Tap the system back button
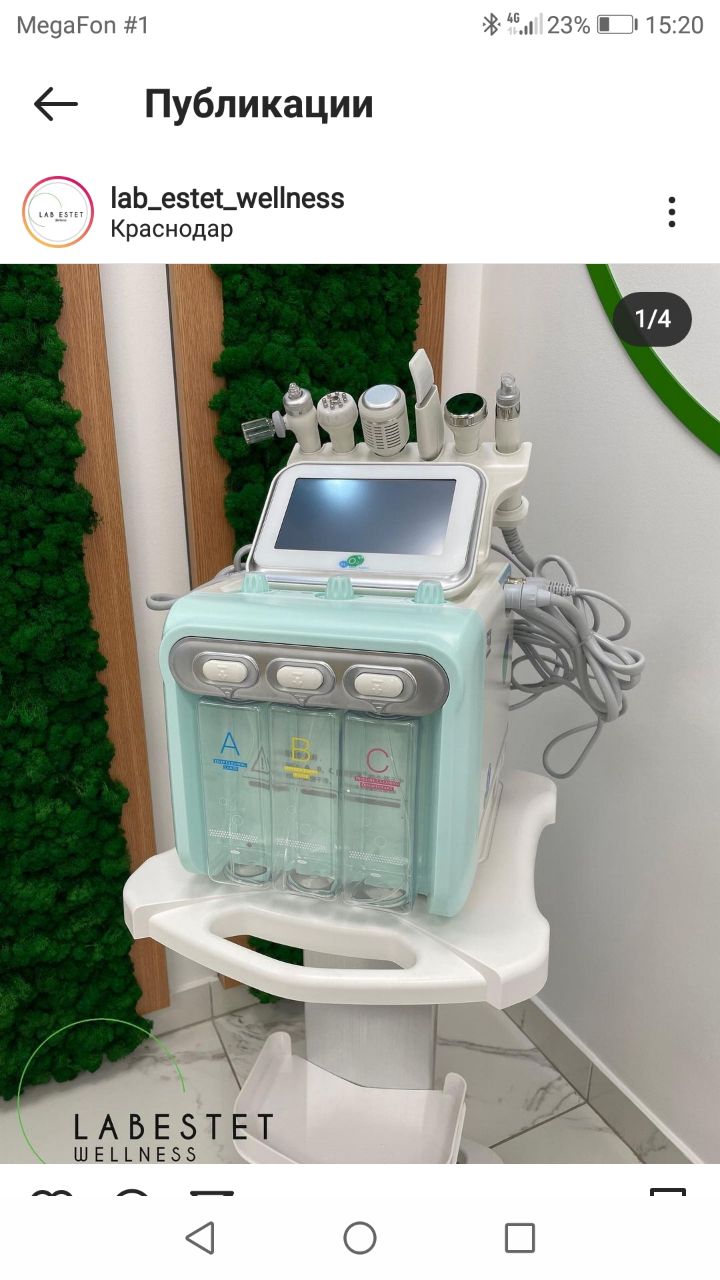 click(200, 1238)
